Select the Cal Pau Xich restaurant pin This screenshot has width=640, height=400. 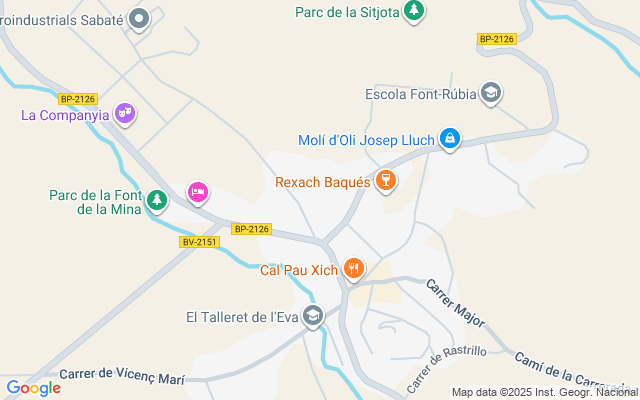[353, 268]
